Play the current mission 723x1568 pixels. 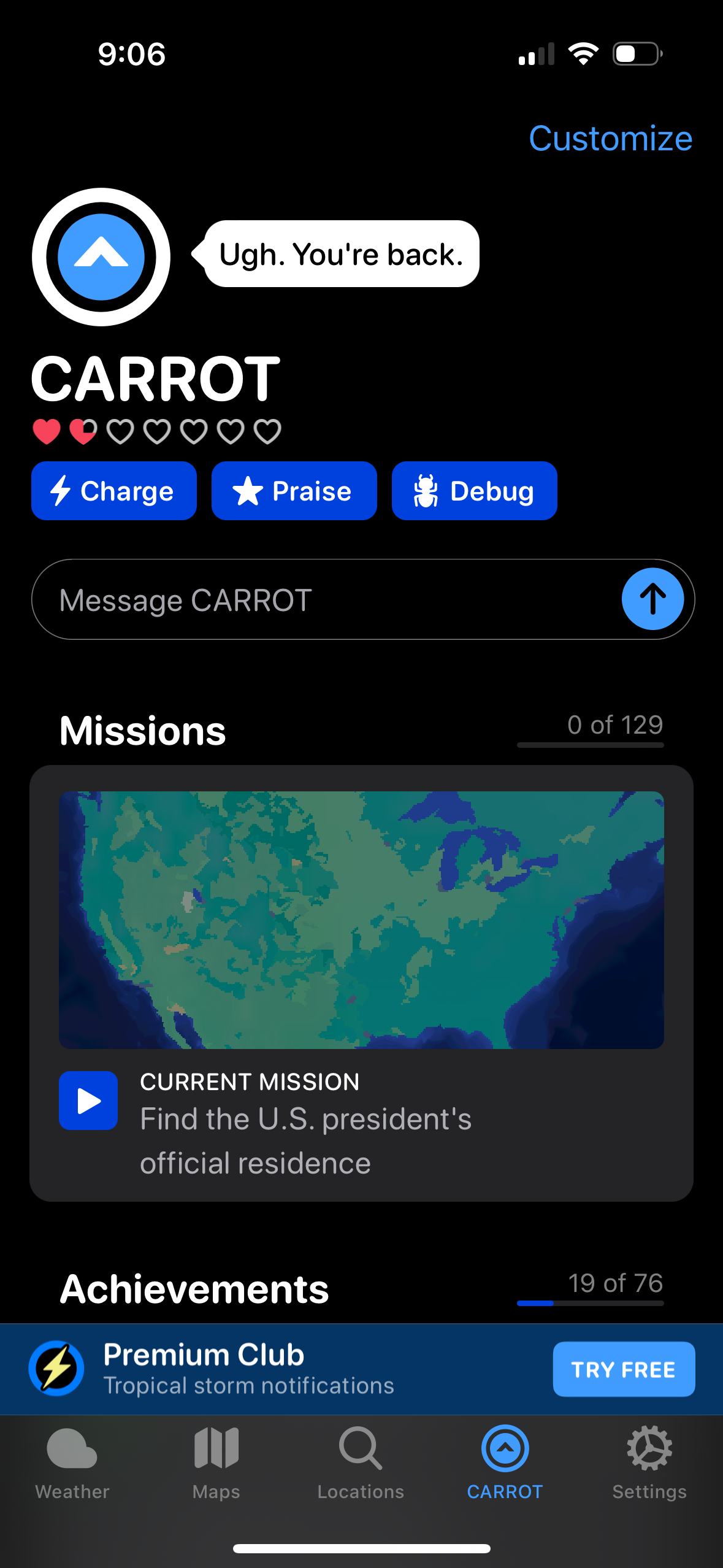pyautogui.click(x=88, y=1100)
